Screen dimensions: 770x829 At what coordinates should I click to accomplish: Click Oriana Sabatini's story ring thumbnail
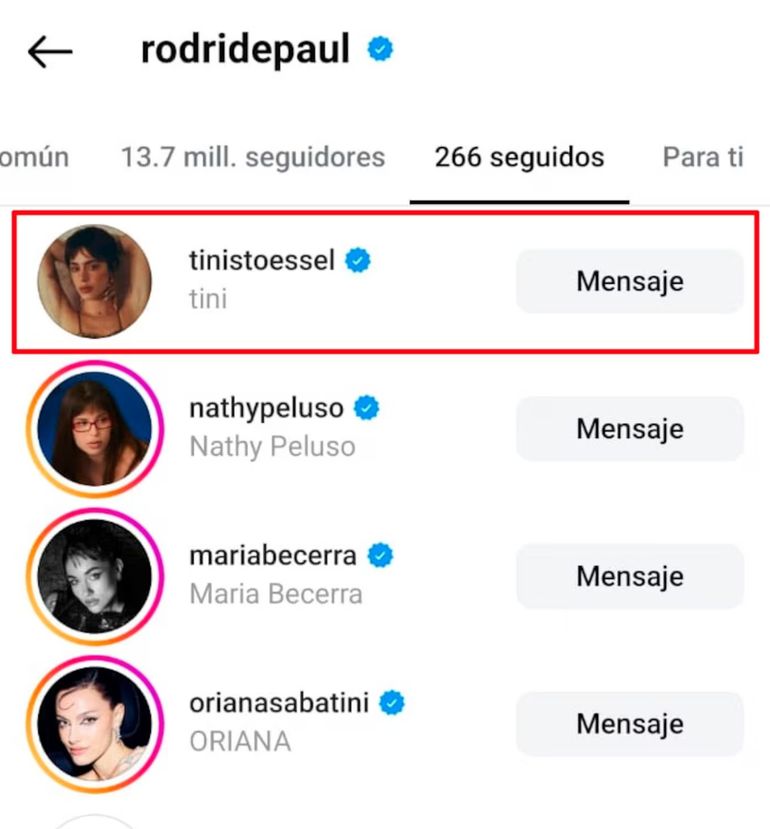(x=94, y=724)
